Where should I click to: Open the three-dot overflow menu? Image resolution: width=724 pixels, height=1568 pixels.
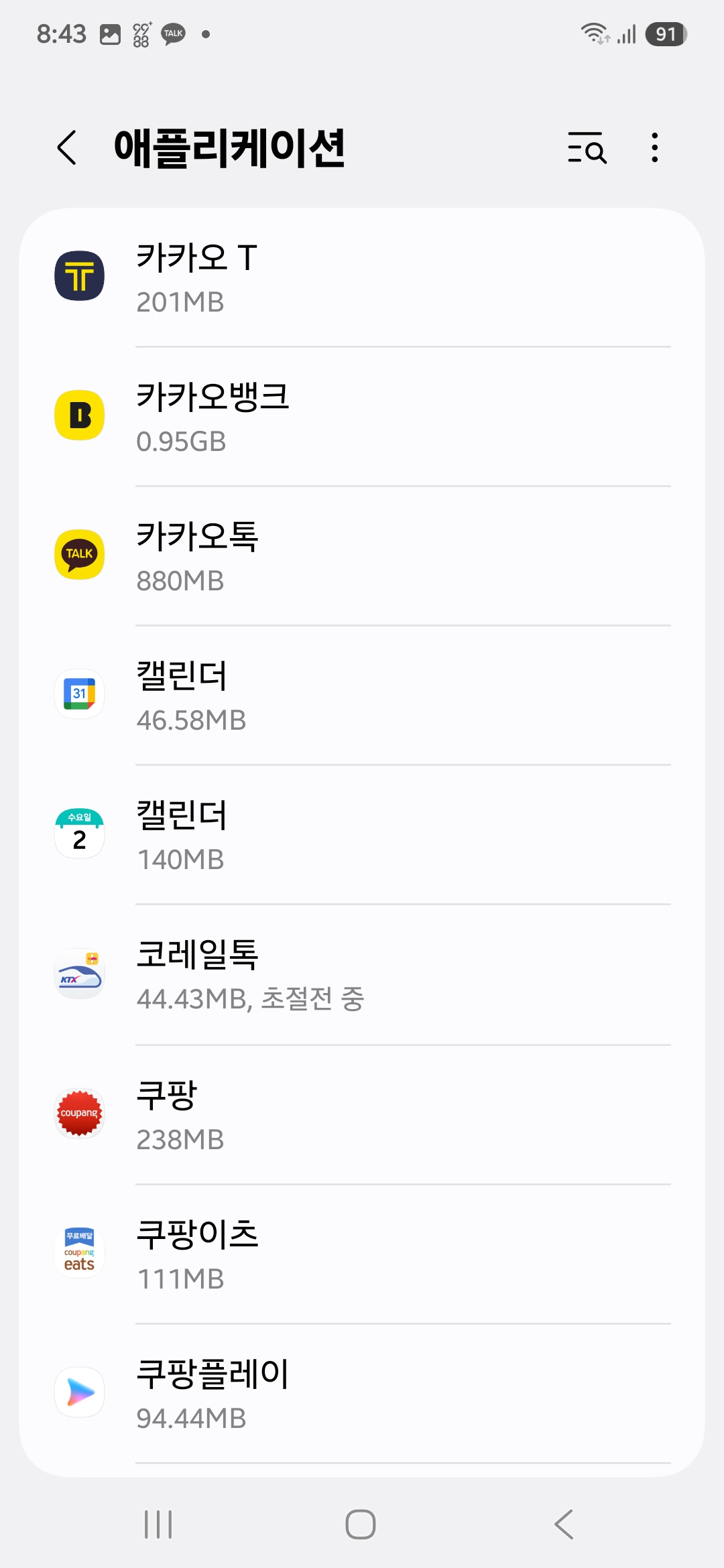click(x=655, y=147)
